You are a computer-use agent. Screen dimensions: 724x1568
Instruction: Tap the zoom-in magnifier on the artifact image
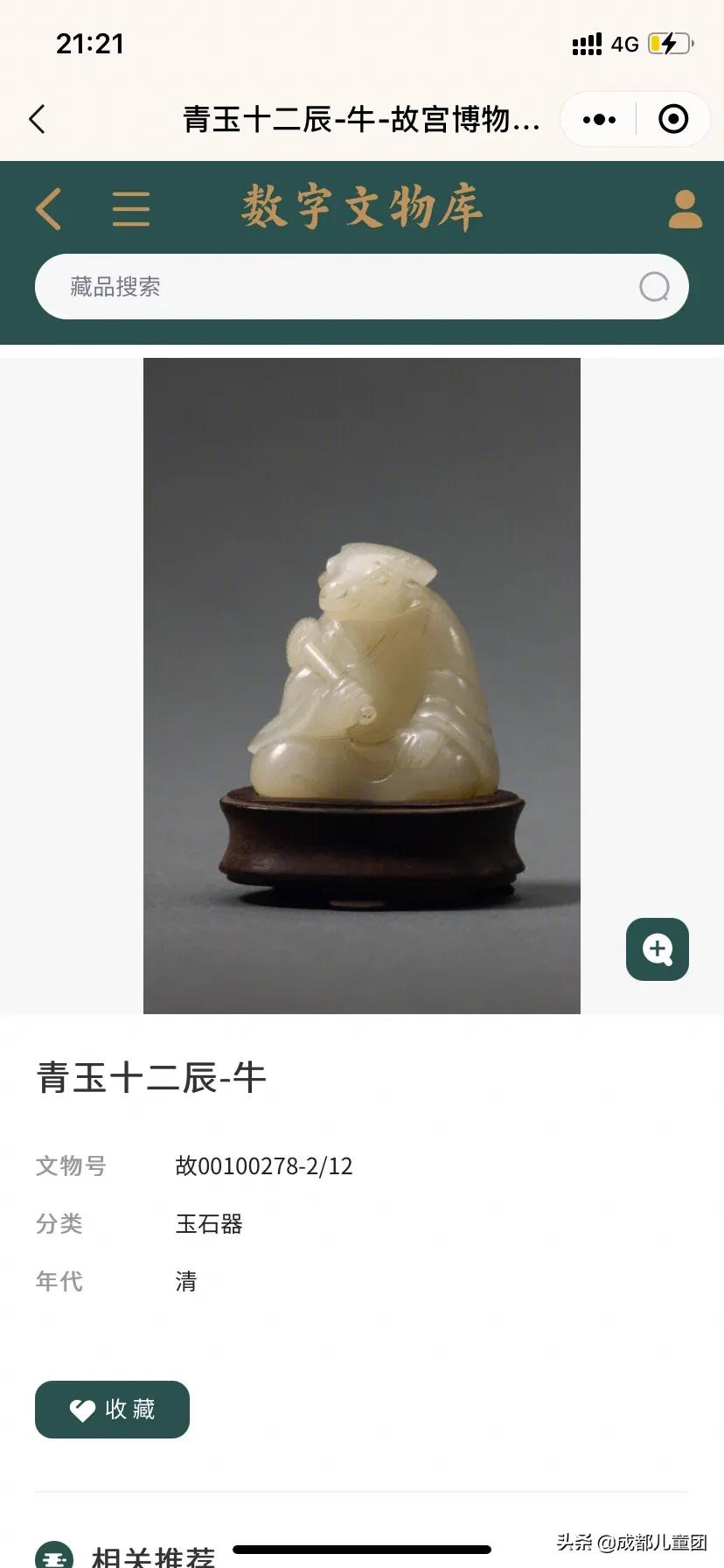pos(657,948)
